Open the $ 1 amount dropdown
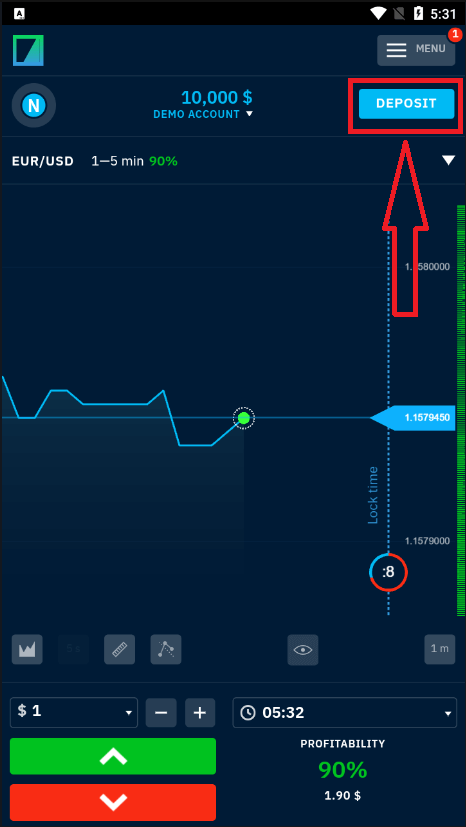Screen dimensions: 466x827 (x=74, y=713)
